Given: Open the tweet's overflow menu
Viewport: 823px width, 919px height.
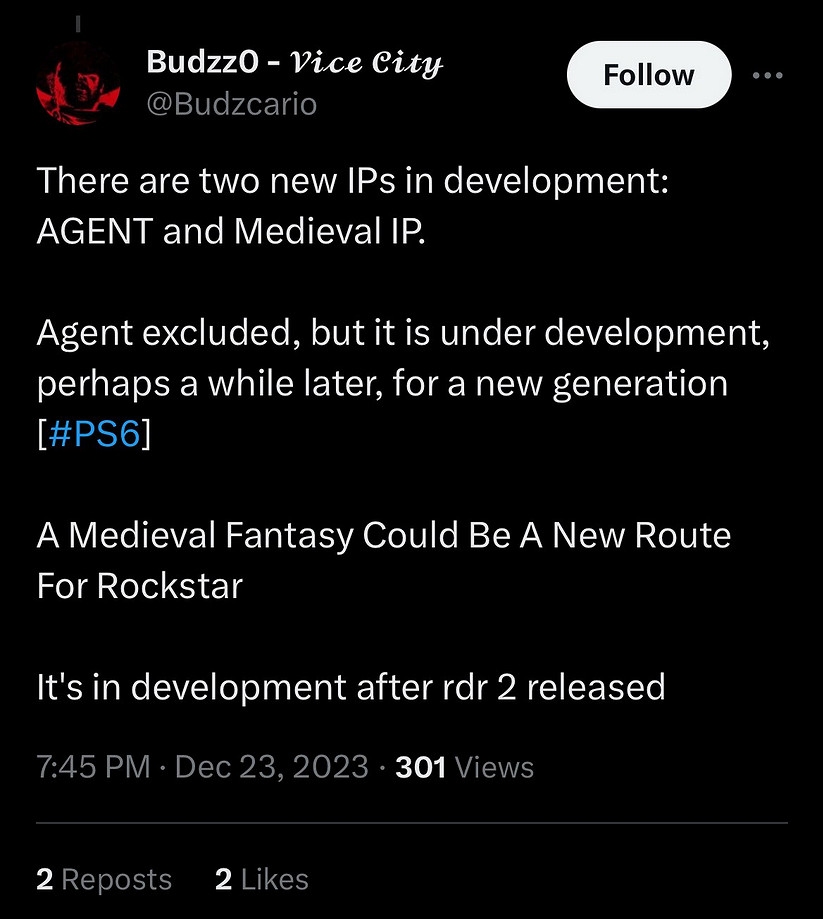Looking at the screenshot, I should click(767, 75).
